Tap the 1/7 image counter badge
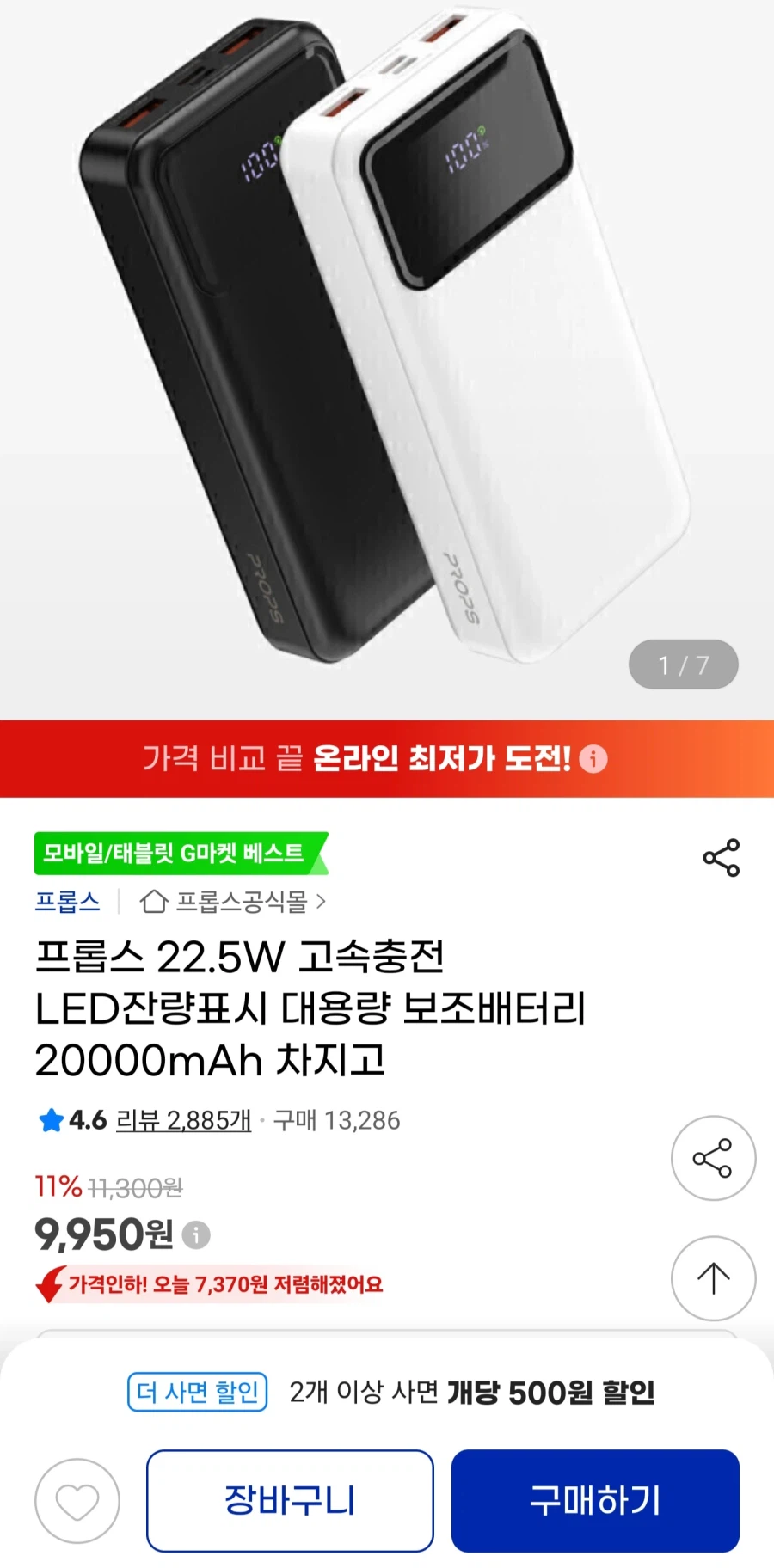 [684, 663]
